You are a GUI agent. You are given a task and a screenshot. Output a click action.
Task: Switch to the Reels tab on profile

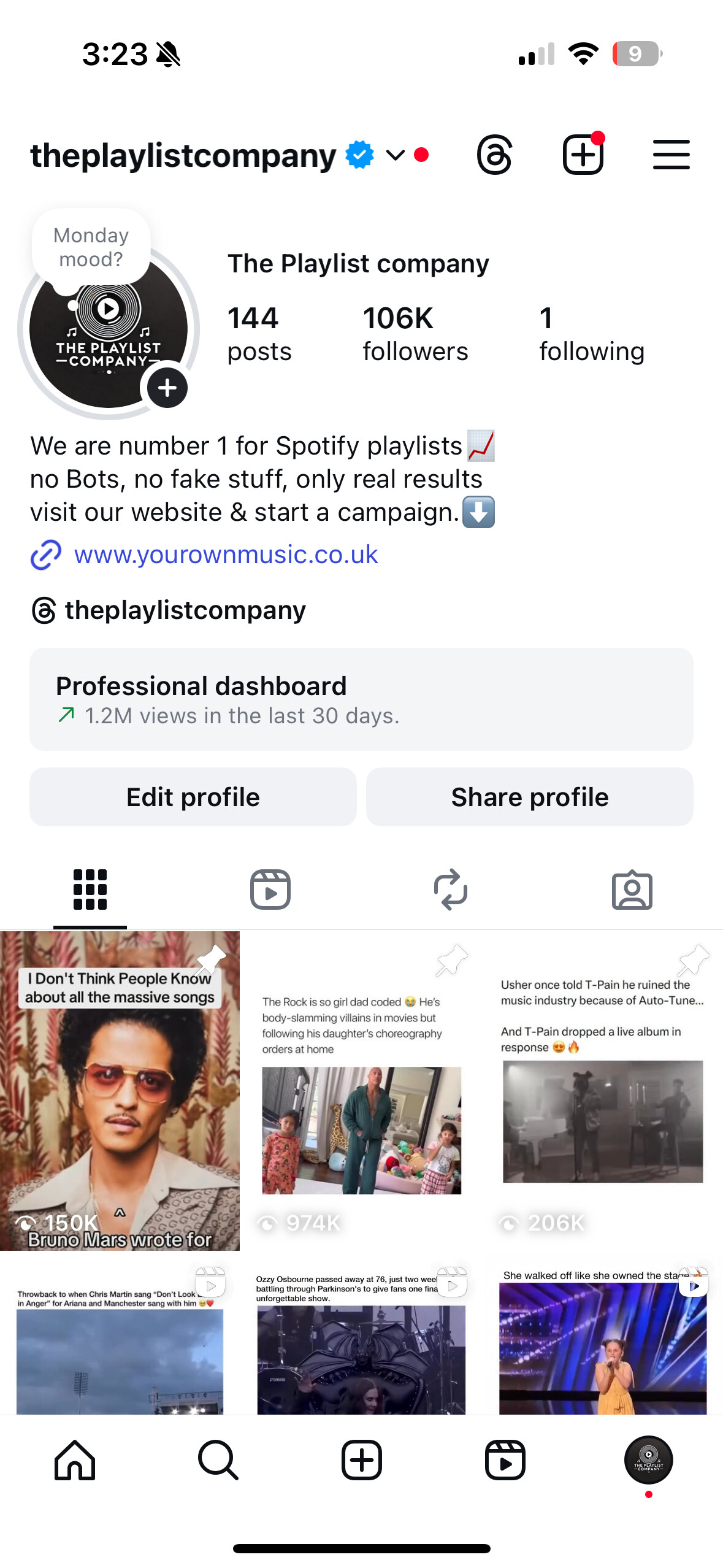click(270, 890)
